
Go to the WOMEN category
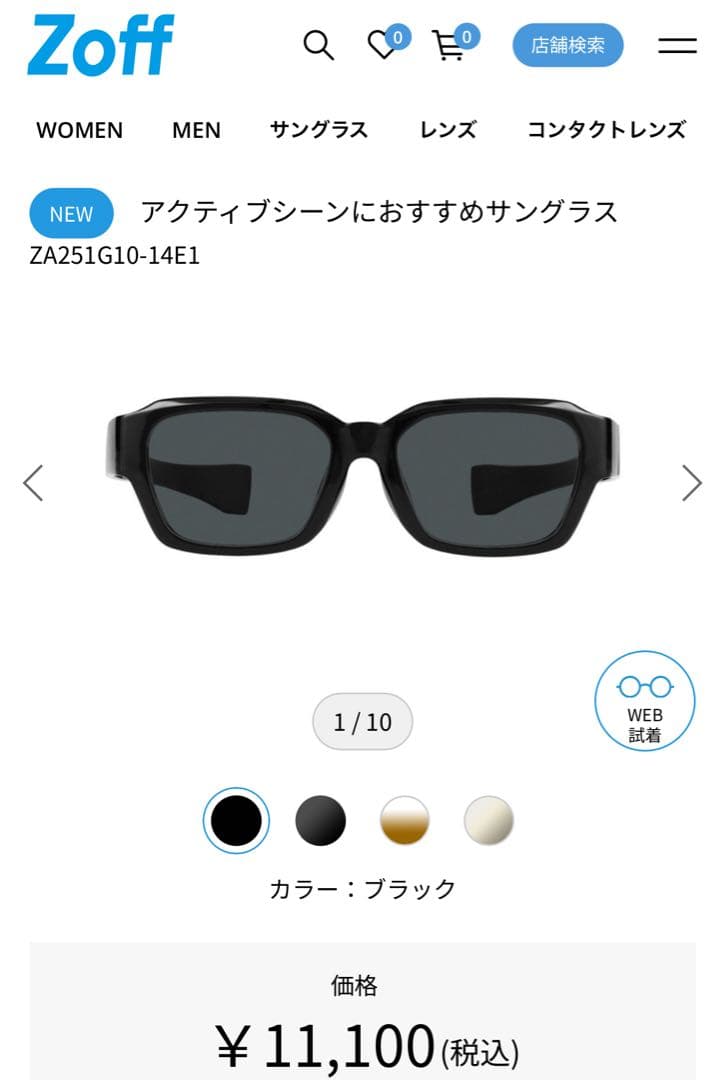point(79,130)
